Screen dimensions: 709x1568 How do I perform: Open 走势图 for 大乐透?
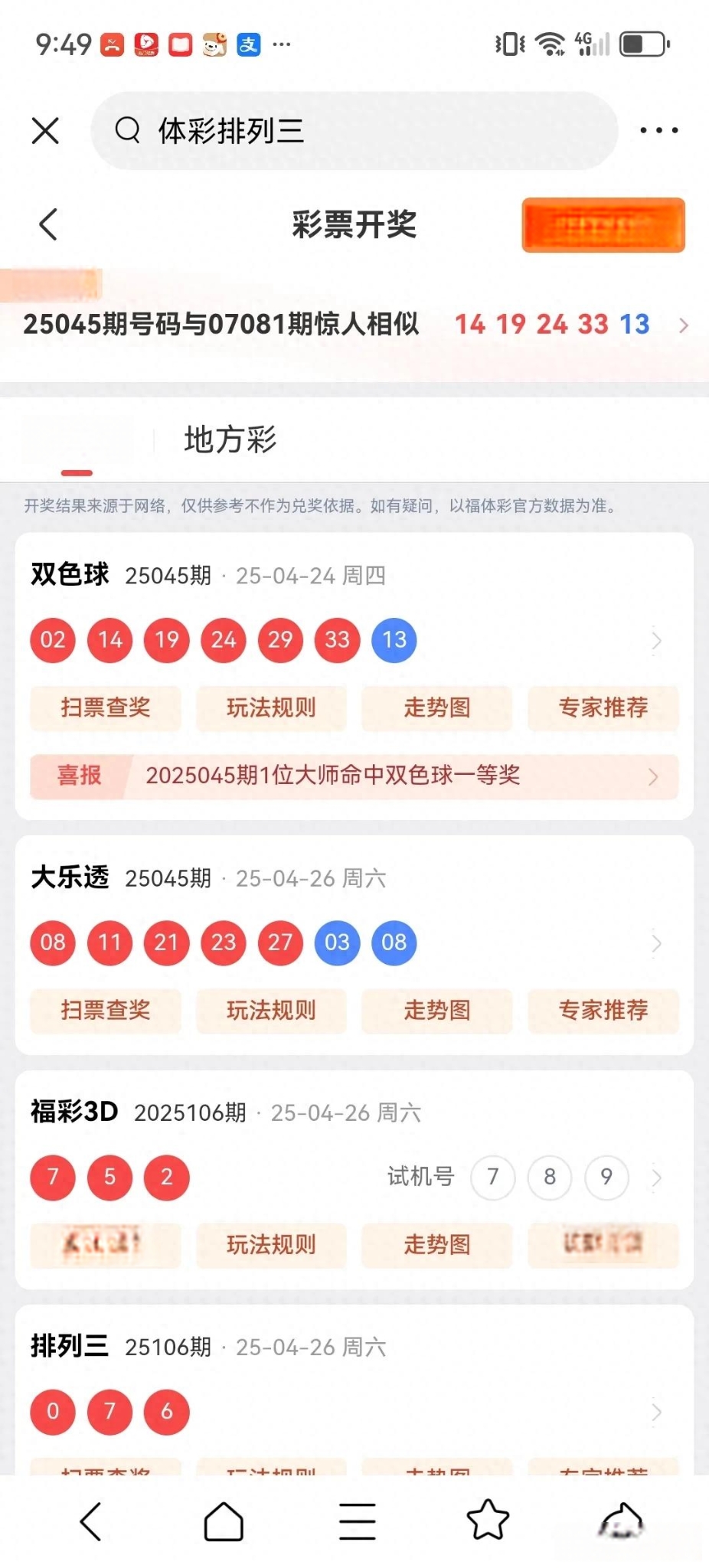[437, 1011]
